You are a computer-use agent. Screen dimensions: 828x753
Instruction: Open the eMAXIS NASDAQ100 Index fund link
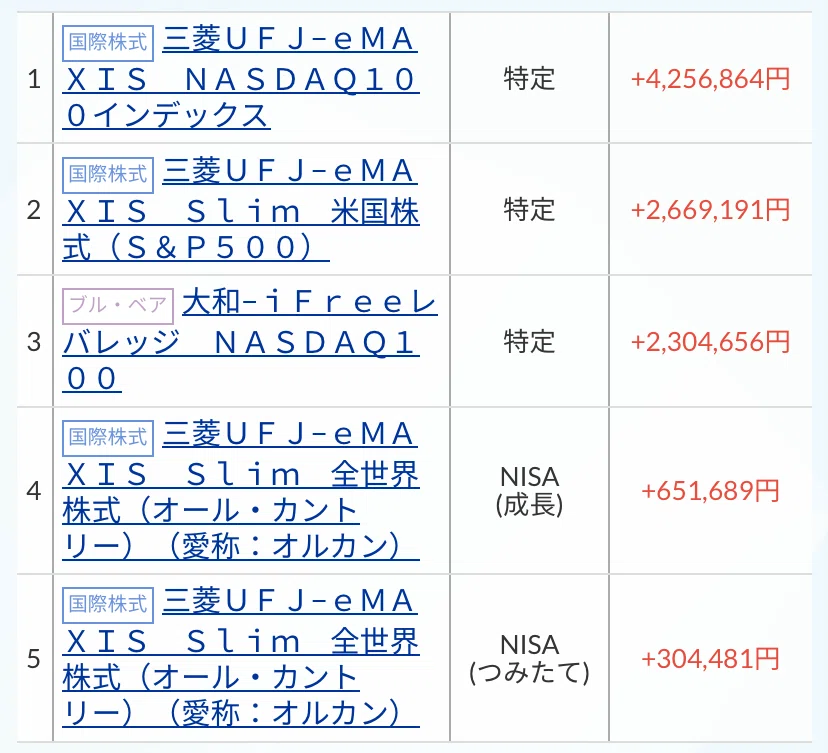pos(241,78)
